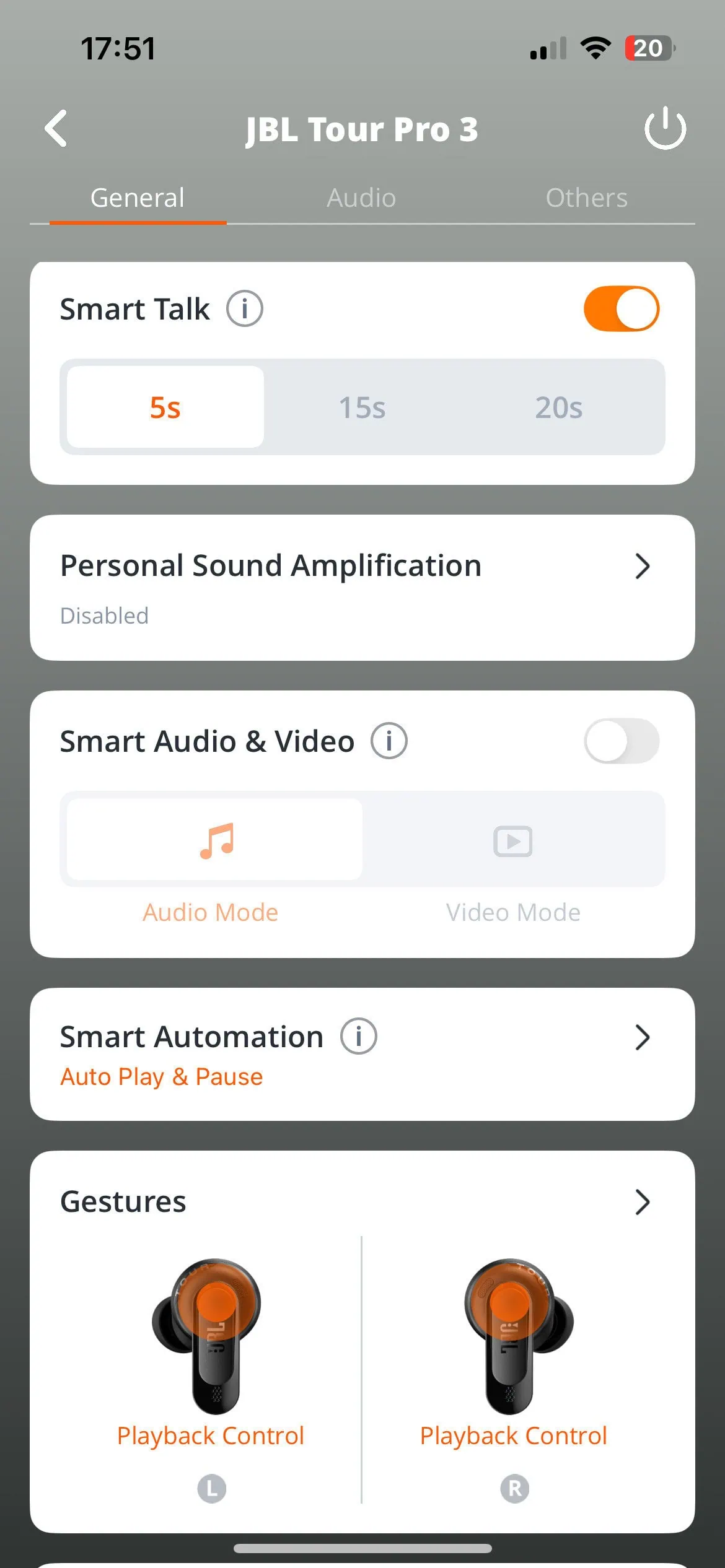Enable the Smart Audio & Video switch
The width and height of the screenshot is (725, 1568).
pyautogui.click(x=621, y=741)
